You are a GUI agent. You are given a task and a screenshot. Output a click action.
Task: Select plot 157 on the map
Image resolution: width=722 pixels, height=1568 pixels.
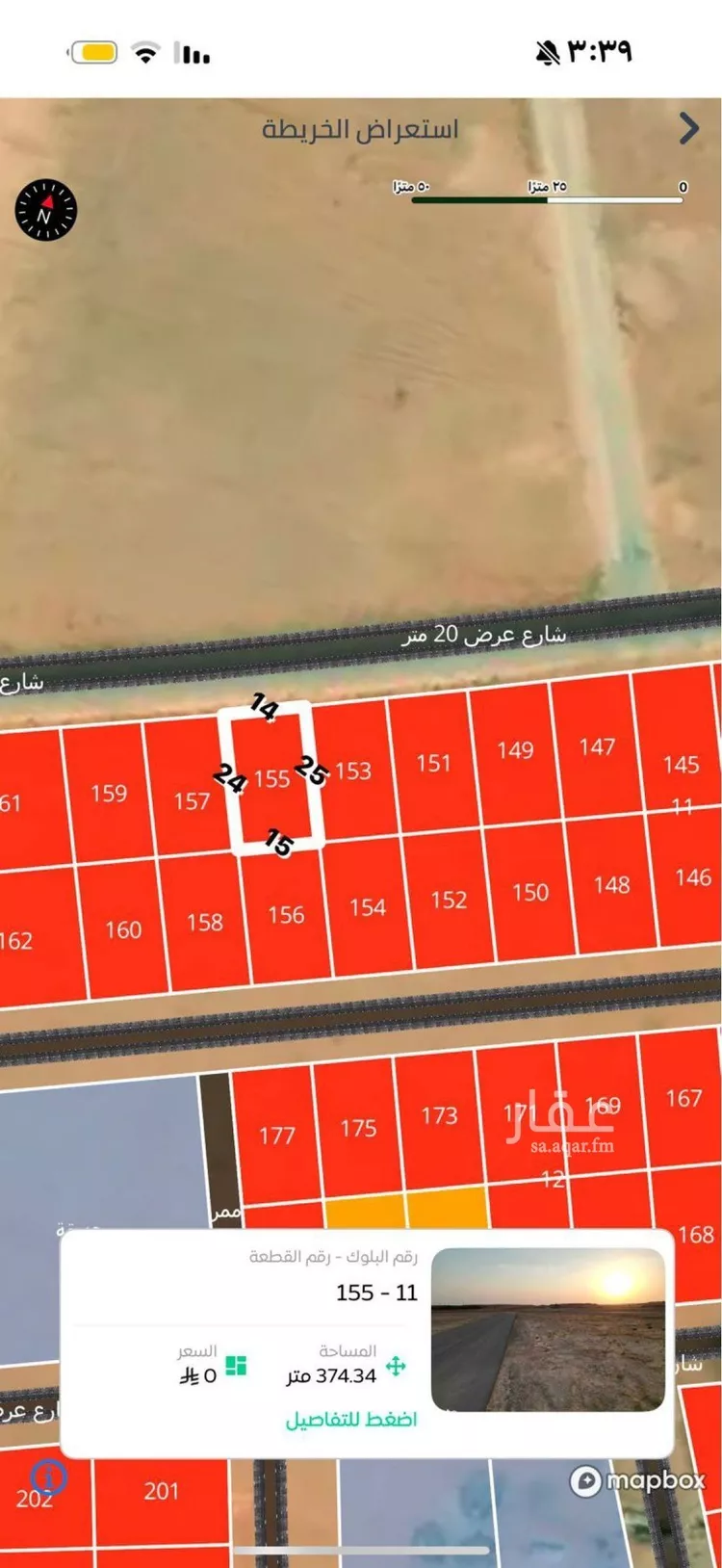point(190,801)
